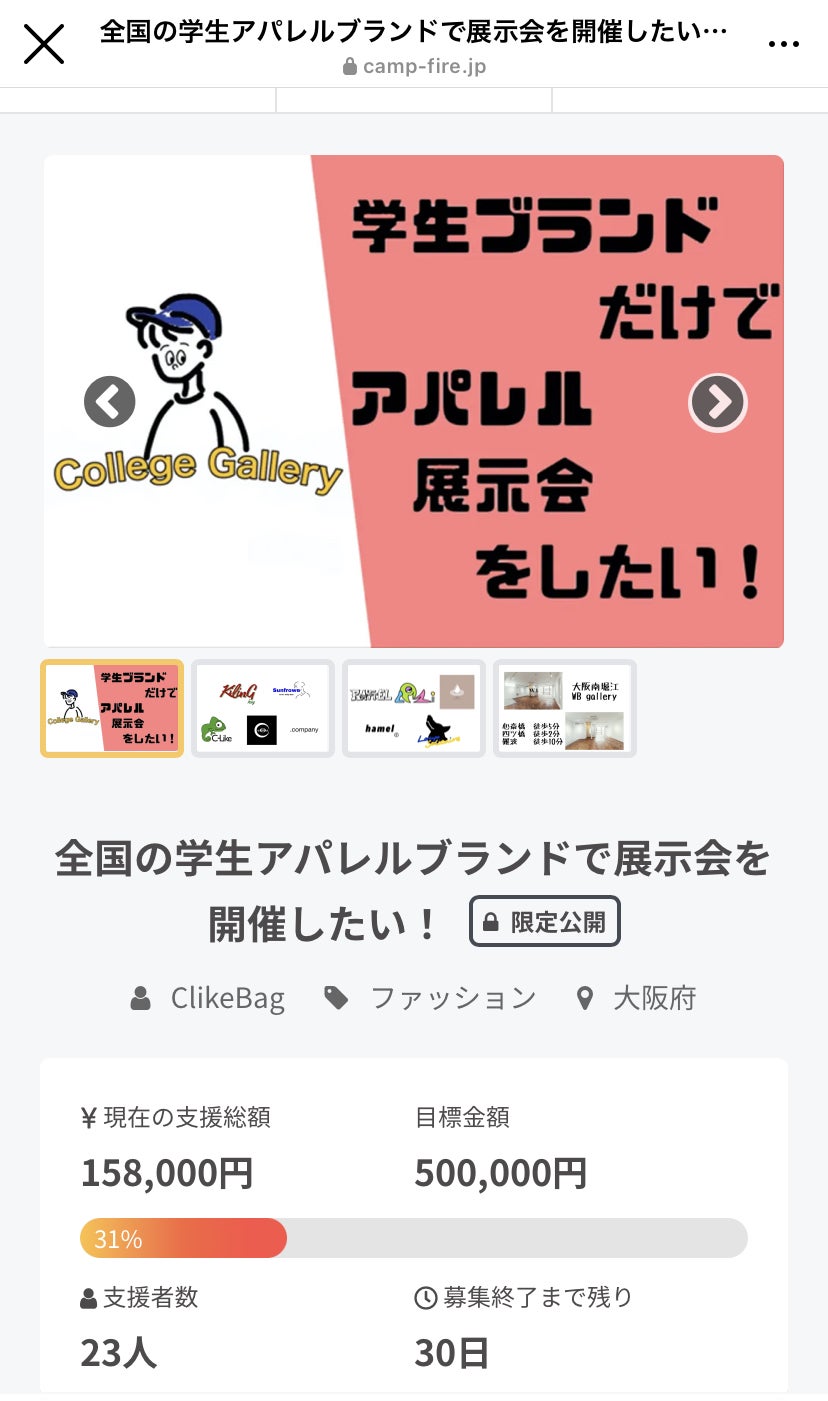Show the next carousel image
Screen dimensions: 828x1401
point(718,402)
